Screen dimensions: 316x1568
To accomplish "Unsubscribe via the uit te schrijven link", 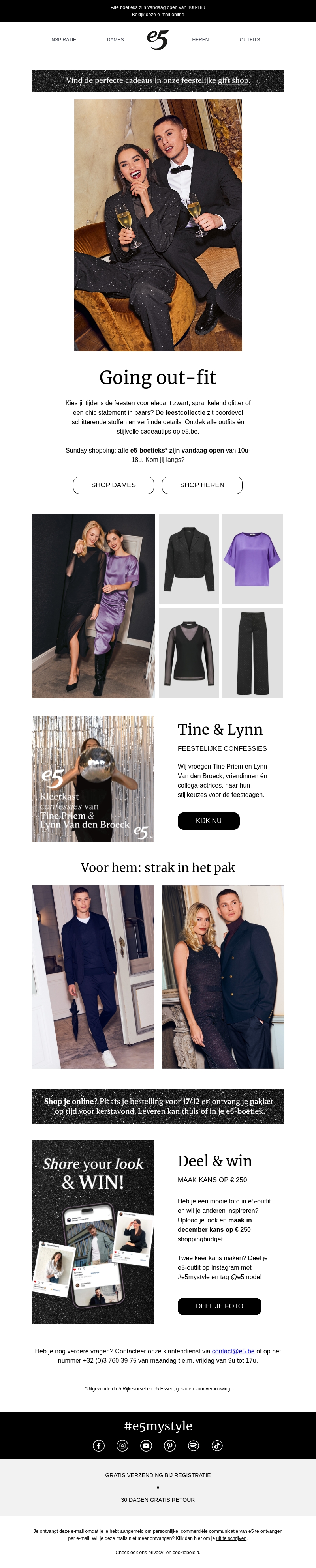I will click(x=231, y=1538).
